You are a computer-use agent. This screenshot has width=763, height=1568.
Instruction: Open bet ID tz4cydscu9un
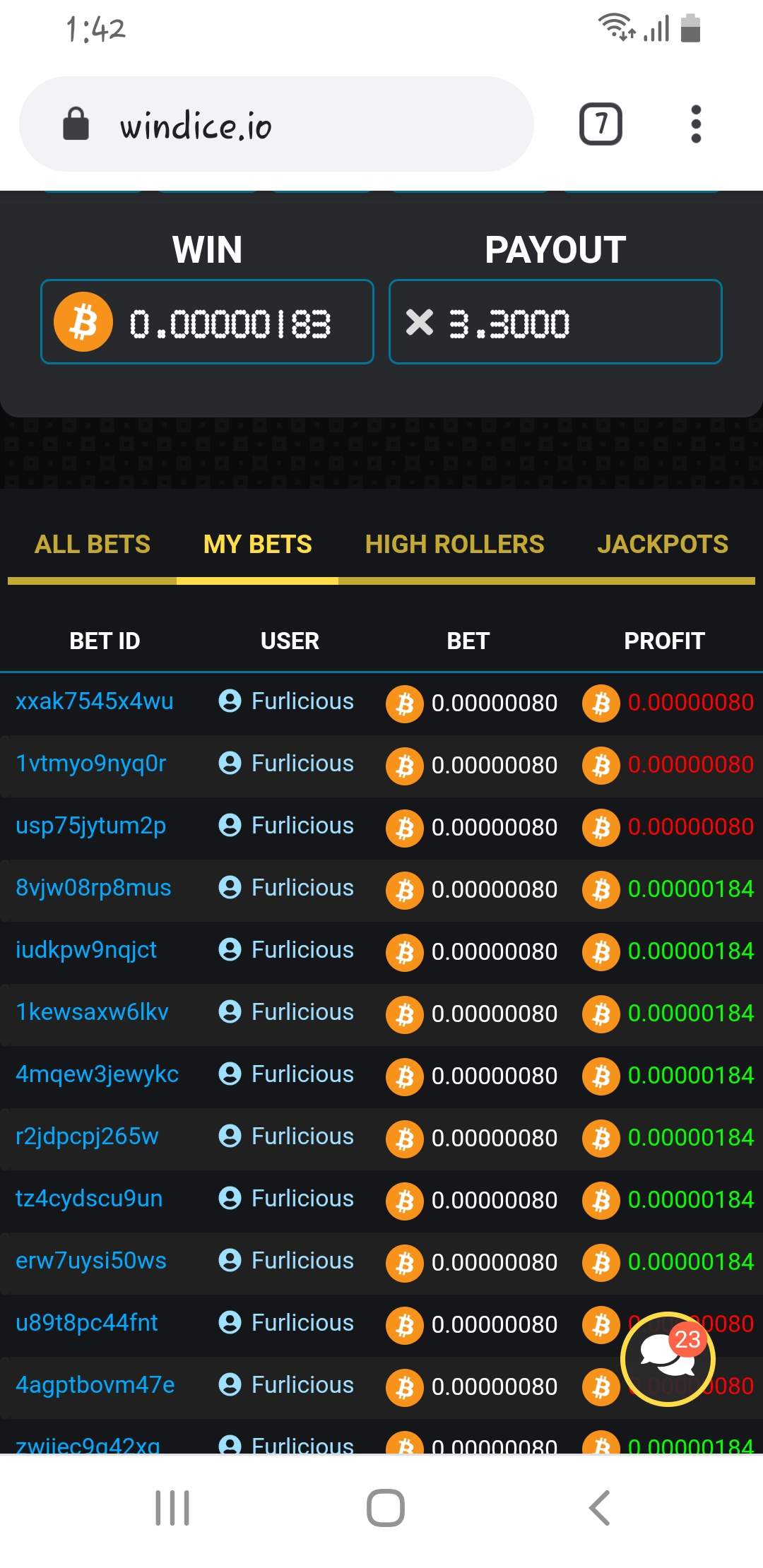pos(89,1199)
